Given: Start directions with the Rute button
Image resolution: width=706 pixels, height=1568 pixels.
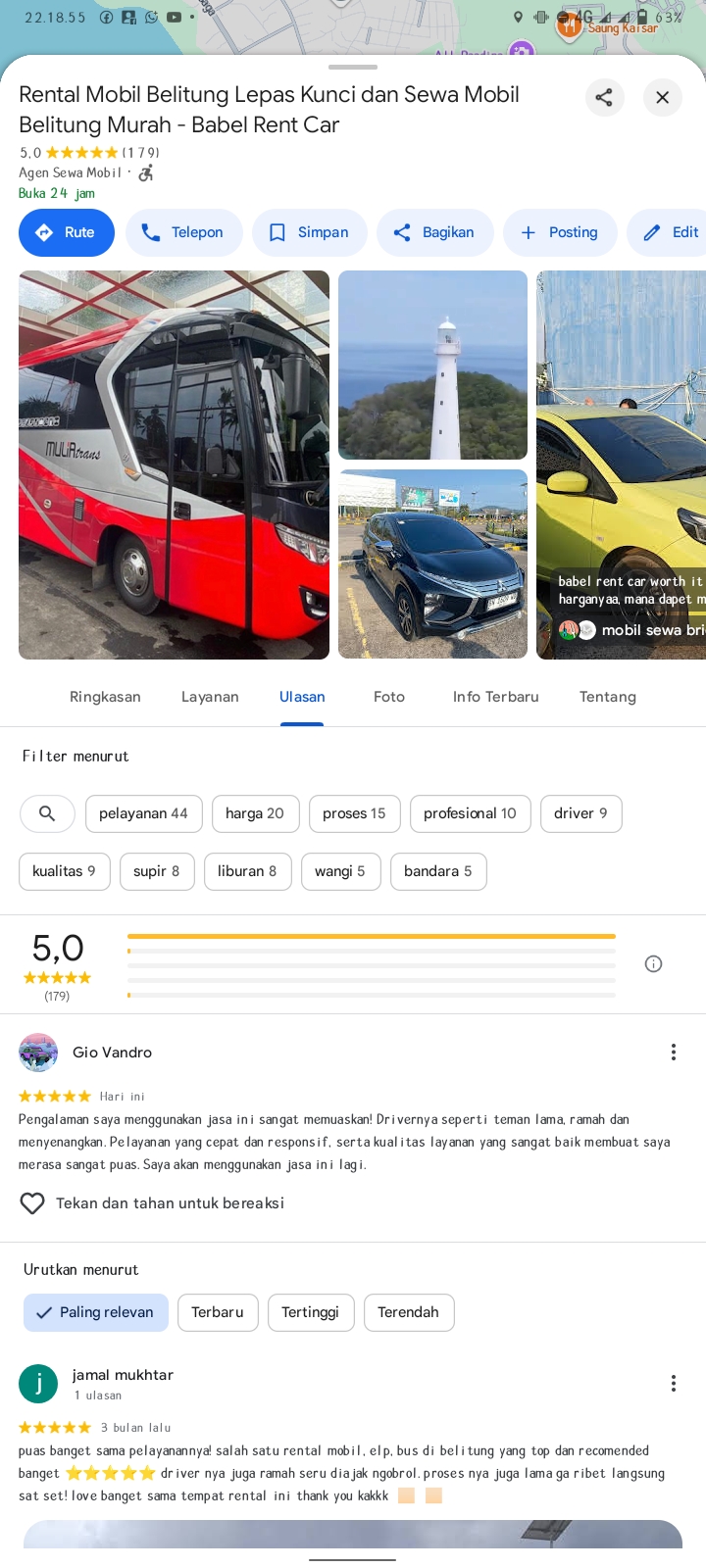Looking at the screenshot, I should tap(67, 232).
